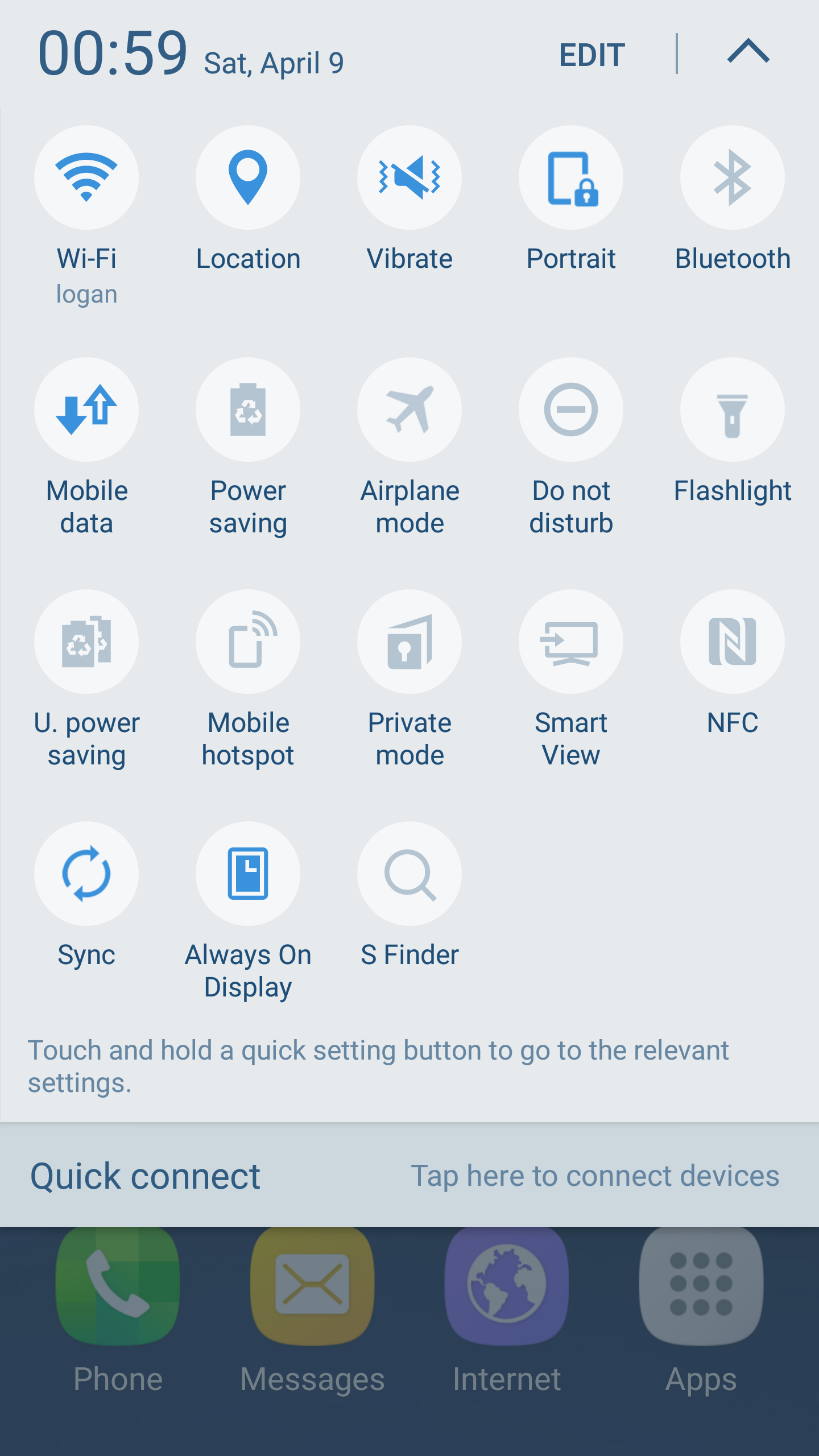Turn off Wi-Fi
The width and height of the screenshot is (819, 1456).
click(86, 177)
